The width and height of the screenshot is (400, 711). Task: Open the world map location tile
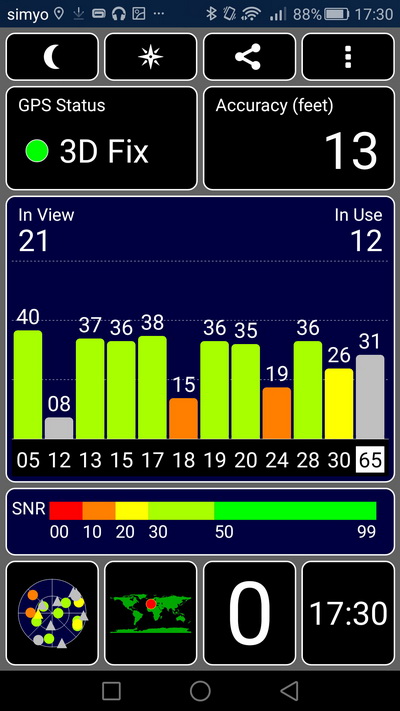click(x=151, y=613)
